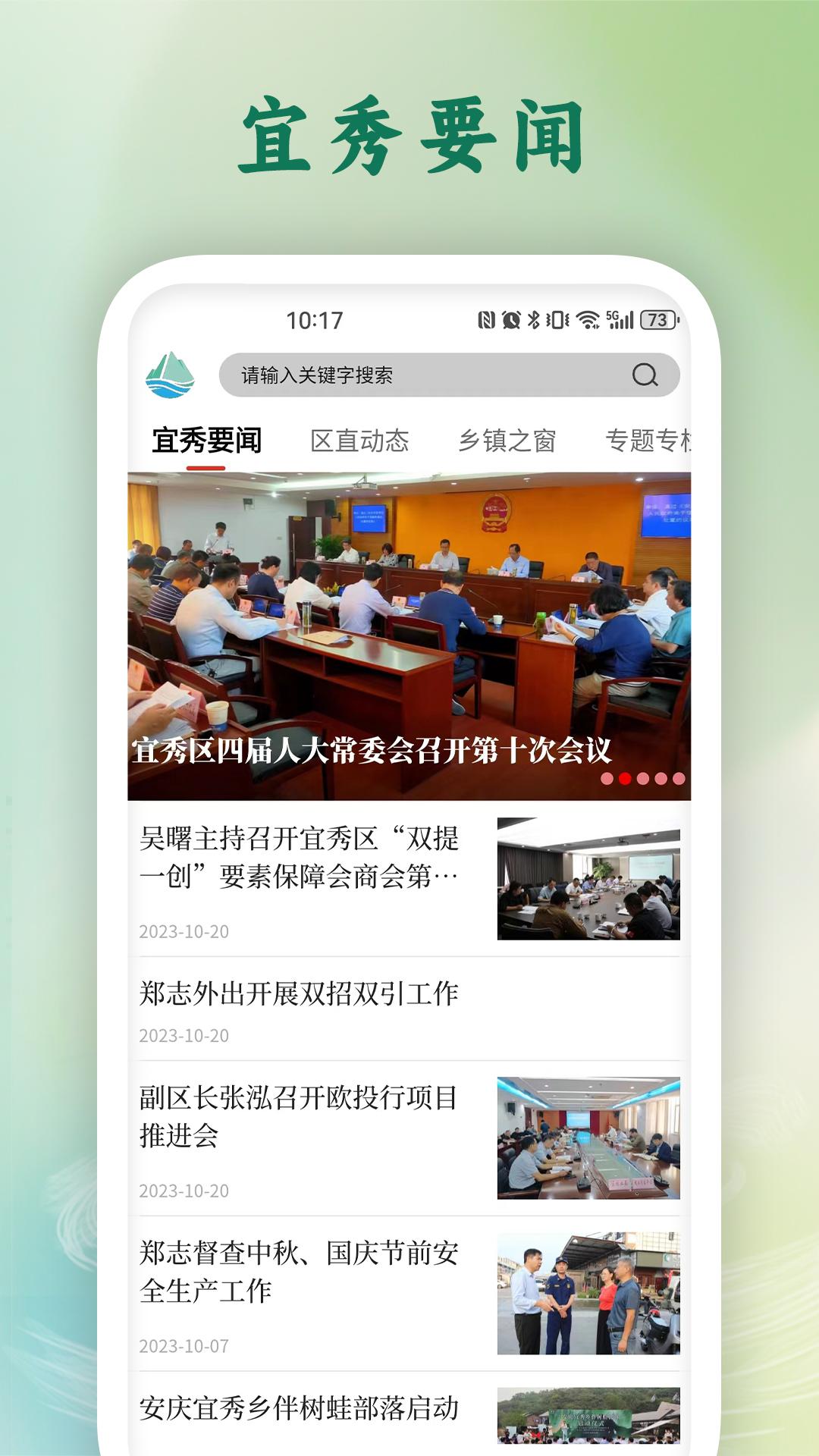Tap the search input field

click(x=425, y=373)
